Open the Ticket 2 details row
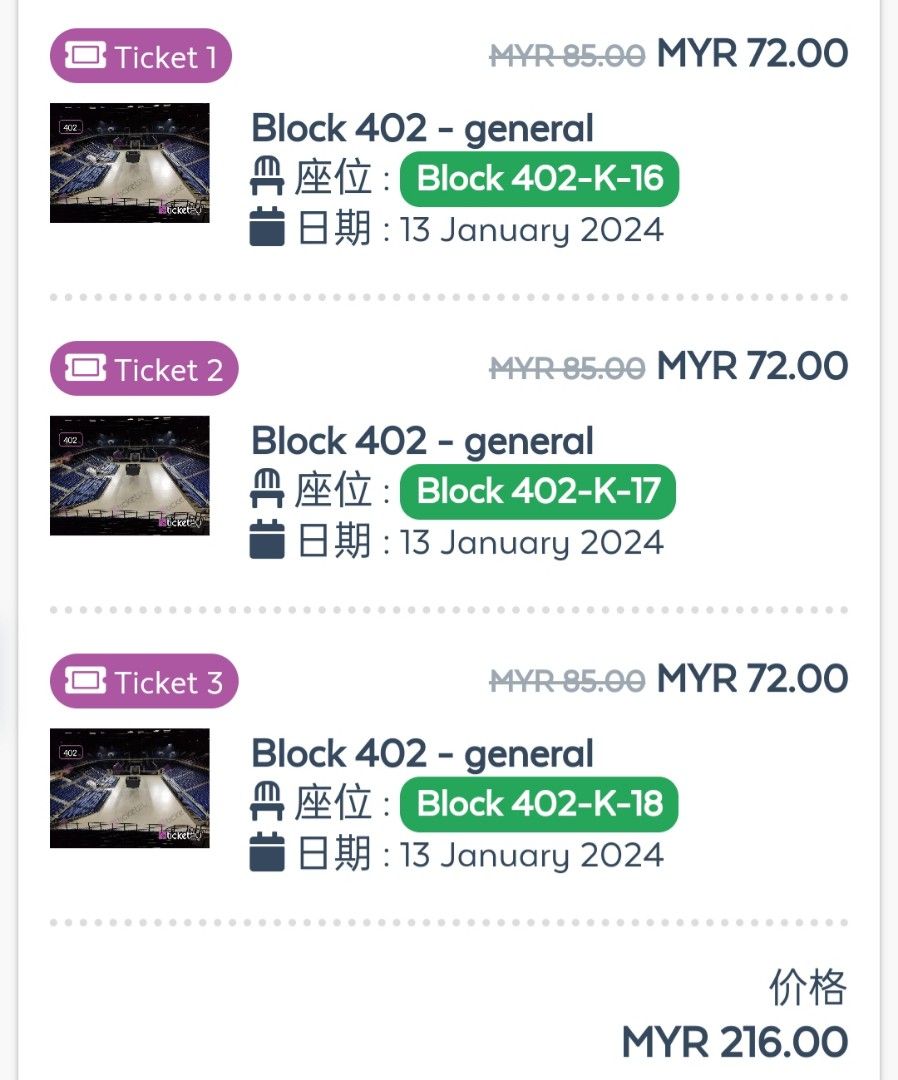This screenshot has height=1080, width=898. (x=449, y=478)
